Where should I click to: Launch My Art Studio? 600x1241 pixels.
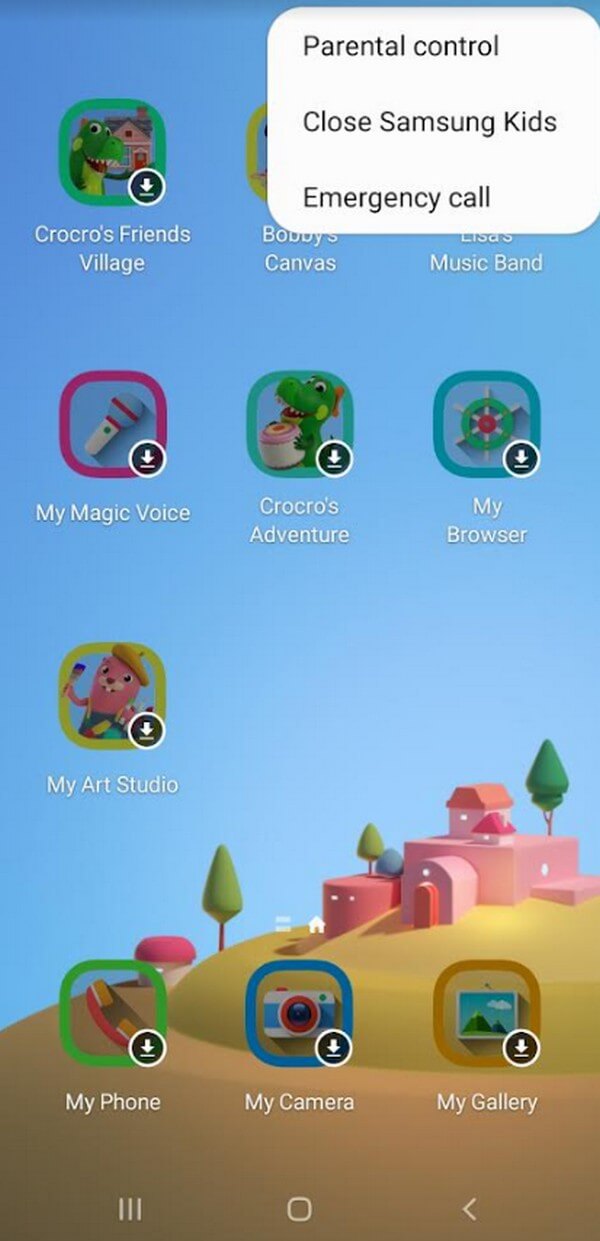coord(112,696)
